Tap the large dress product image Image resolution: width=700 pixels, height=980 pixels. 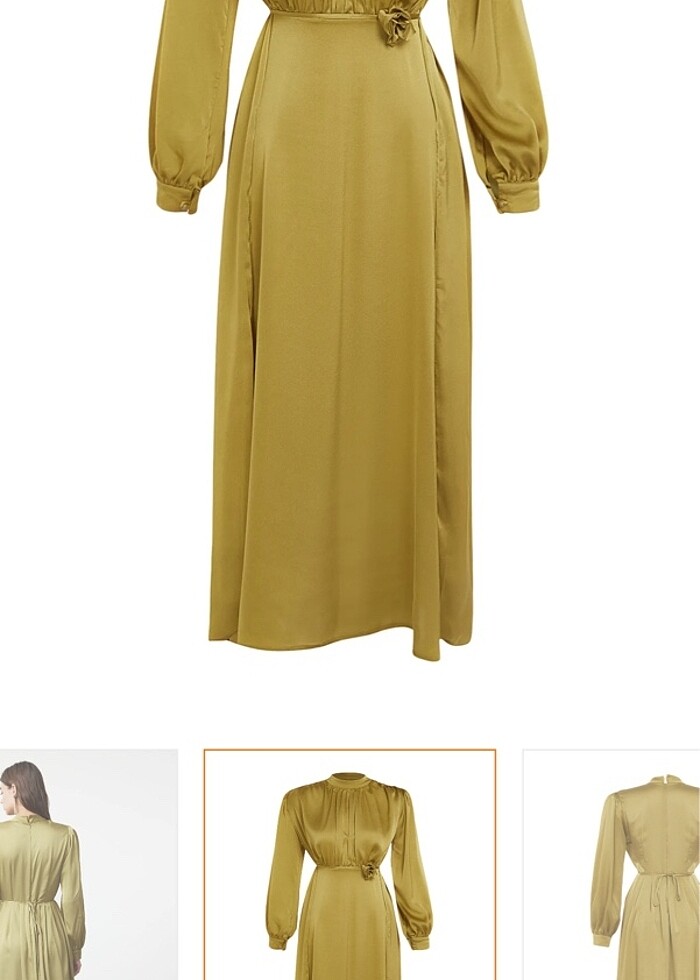348,330
